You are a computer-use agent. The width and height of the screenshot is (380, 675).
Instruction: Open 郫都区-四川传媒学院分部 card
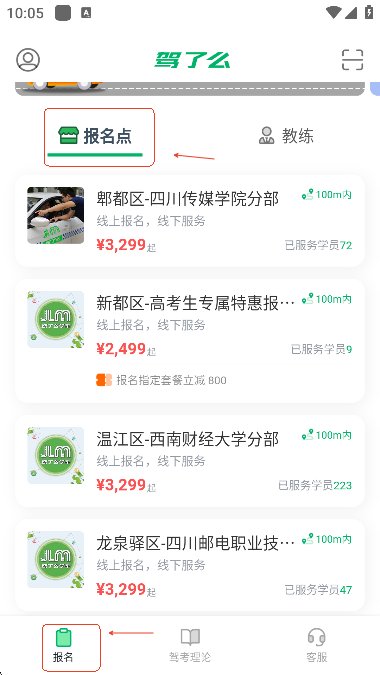click(190, 220)
